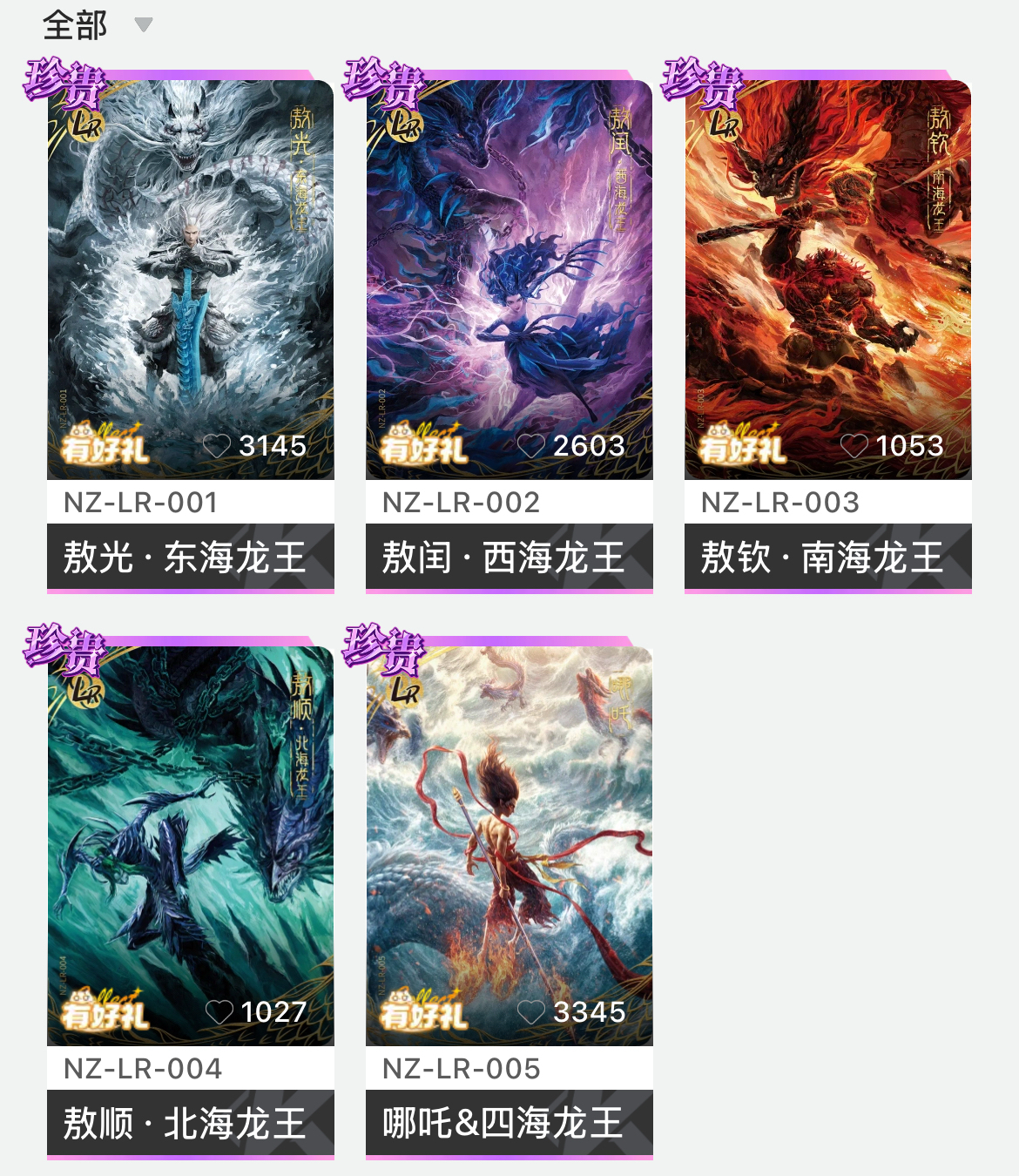Tap the heart on card NZ-LR-003
The height and width of the screenshot is (1176, 1019).
point(854,446)
